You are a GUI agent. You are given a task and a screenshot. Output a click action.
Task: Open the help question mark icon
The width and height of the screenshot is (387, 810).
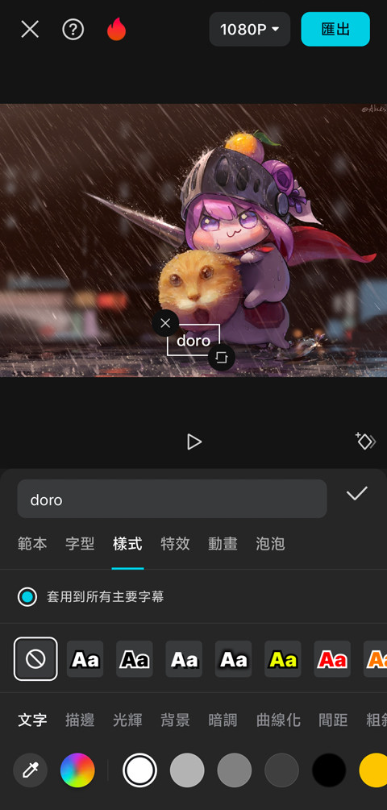point(73,30)
